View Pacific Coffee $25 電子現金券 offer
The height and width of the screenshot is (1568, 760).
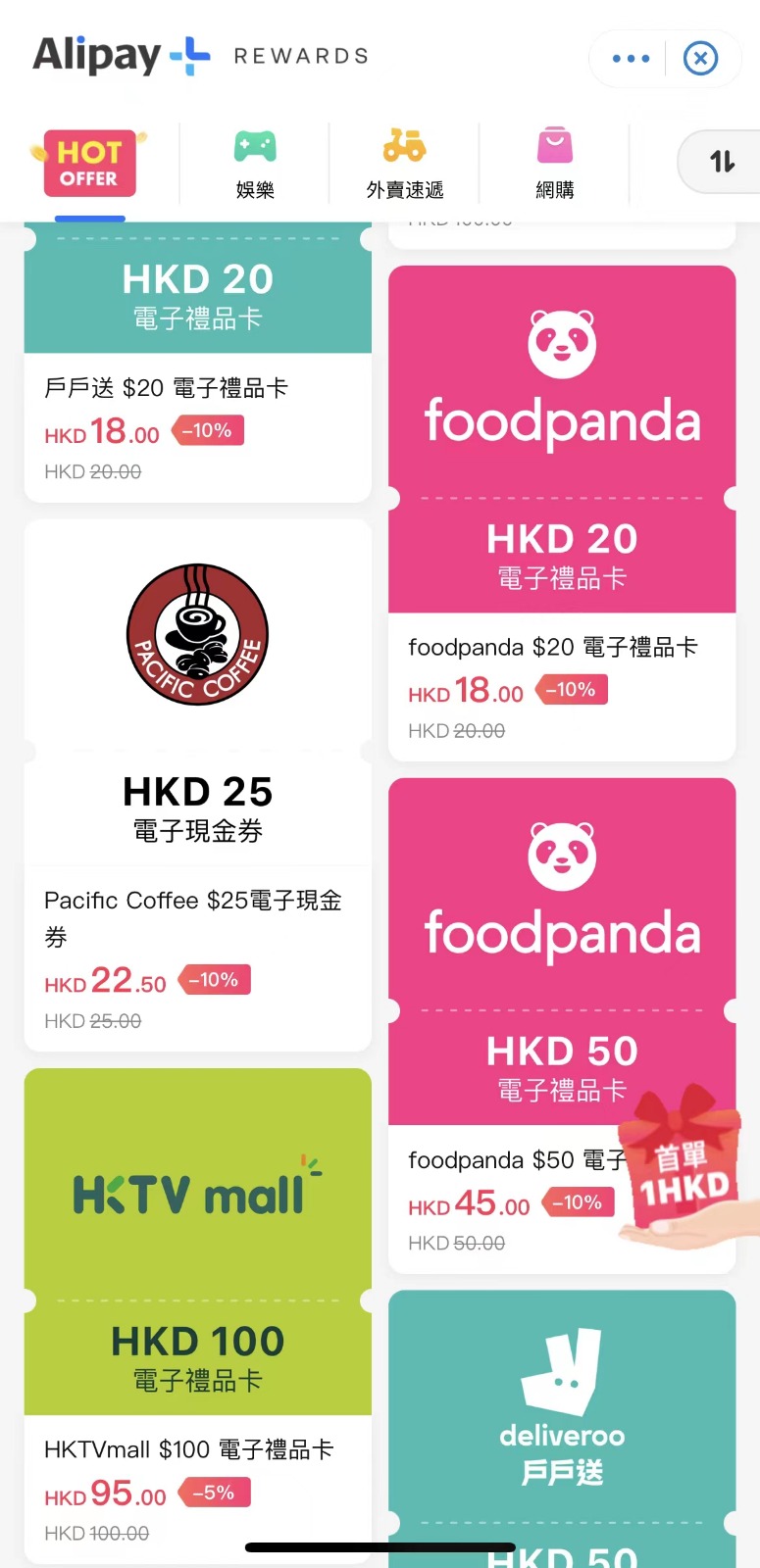(x=198, y=785)
